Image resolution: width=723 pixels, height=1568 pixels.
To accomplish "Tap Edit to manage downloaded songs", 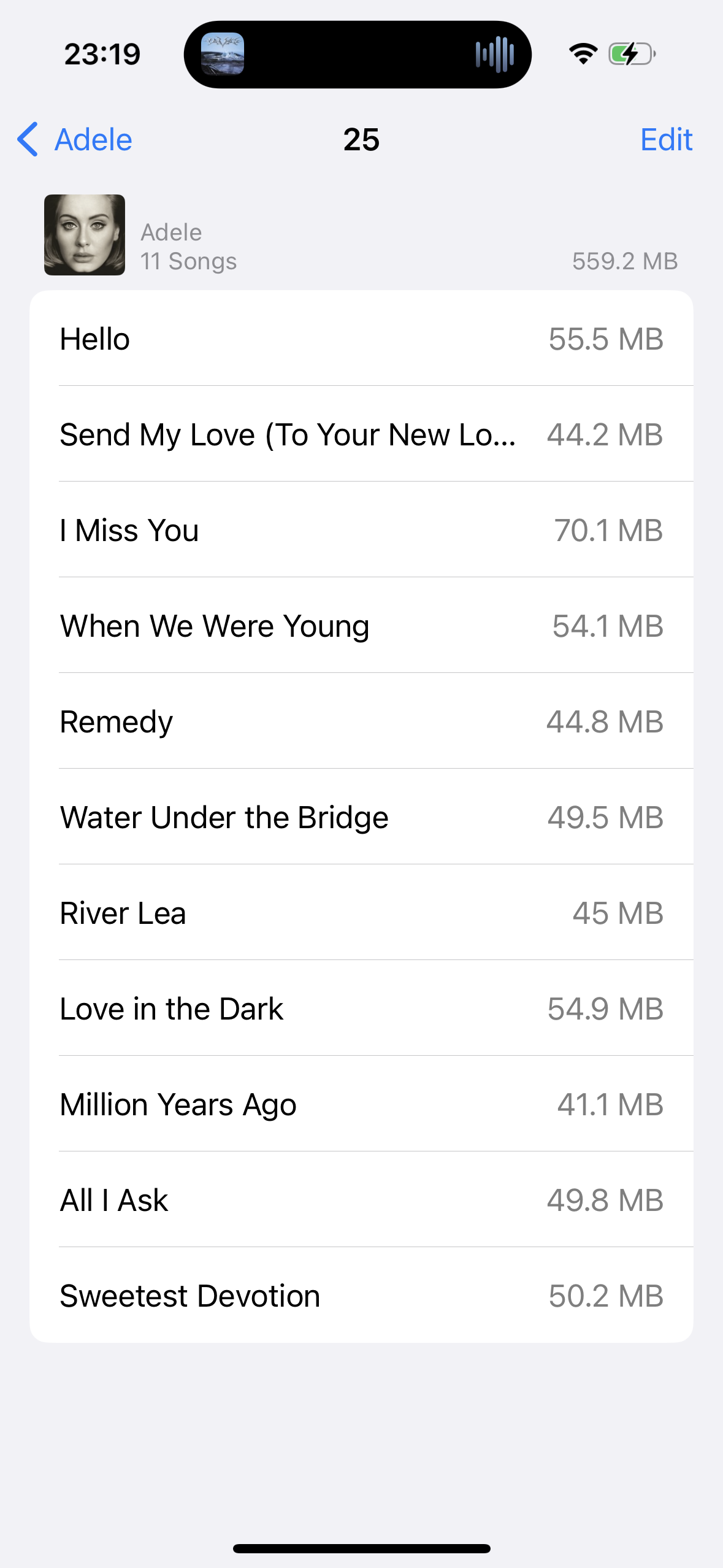I will [665, 140].
